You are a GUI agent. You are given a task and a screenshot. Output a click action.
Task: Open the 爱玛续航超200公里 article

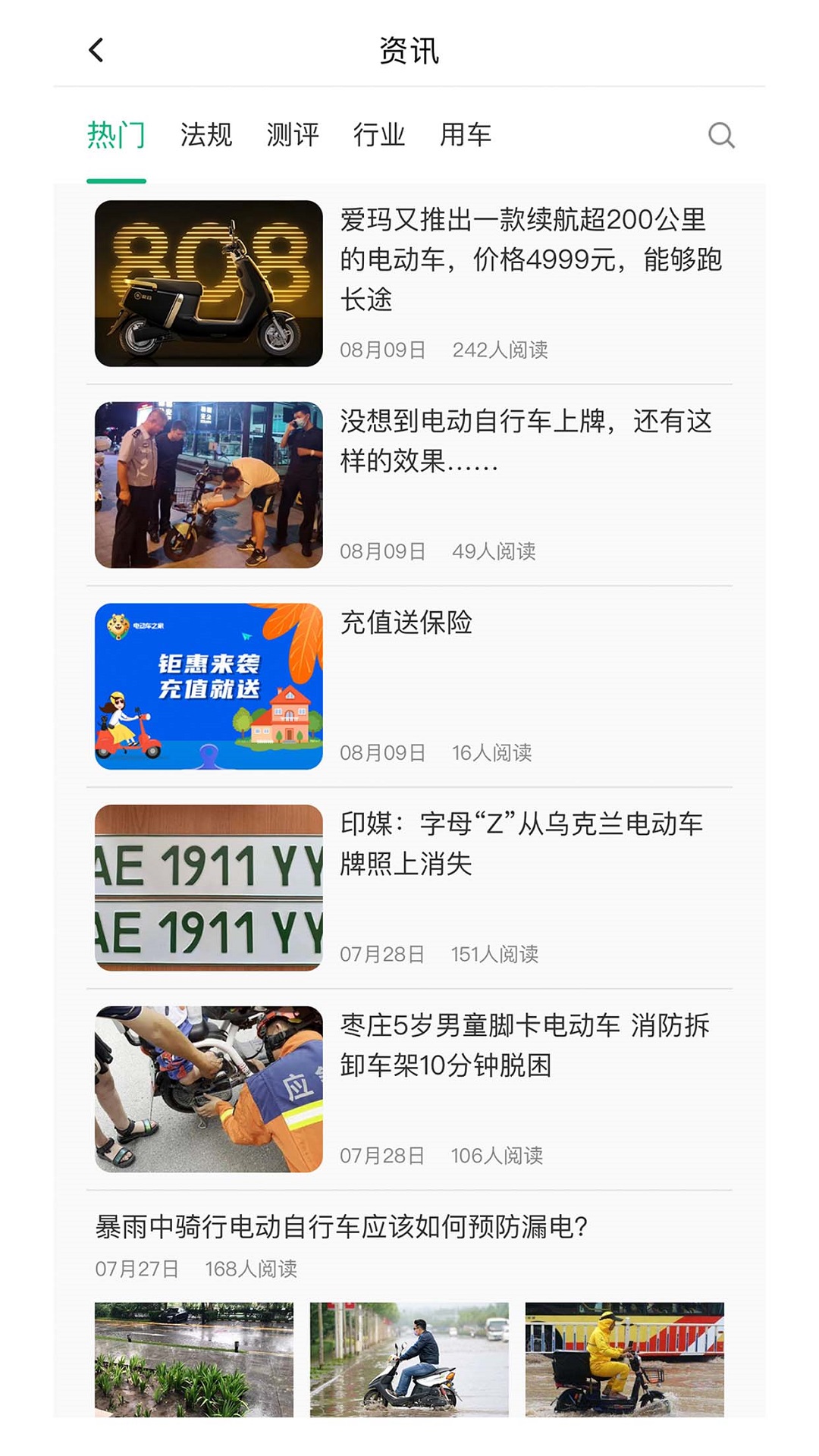531,259
